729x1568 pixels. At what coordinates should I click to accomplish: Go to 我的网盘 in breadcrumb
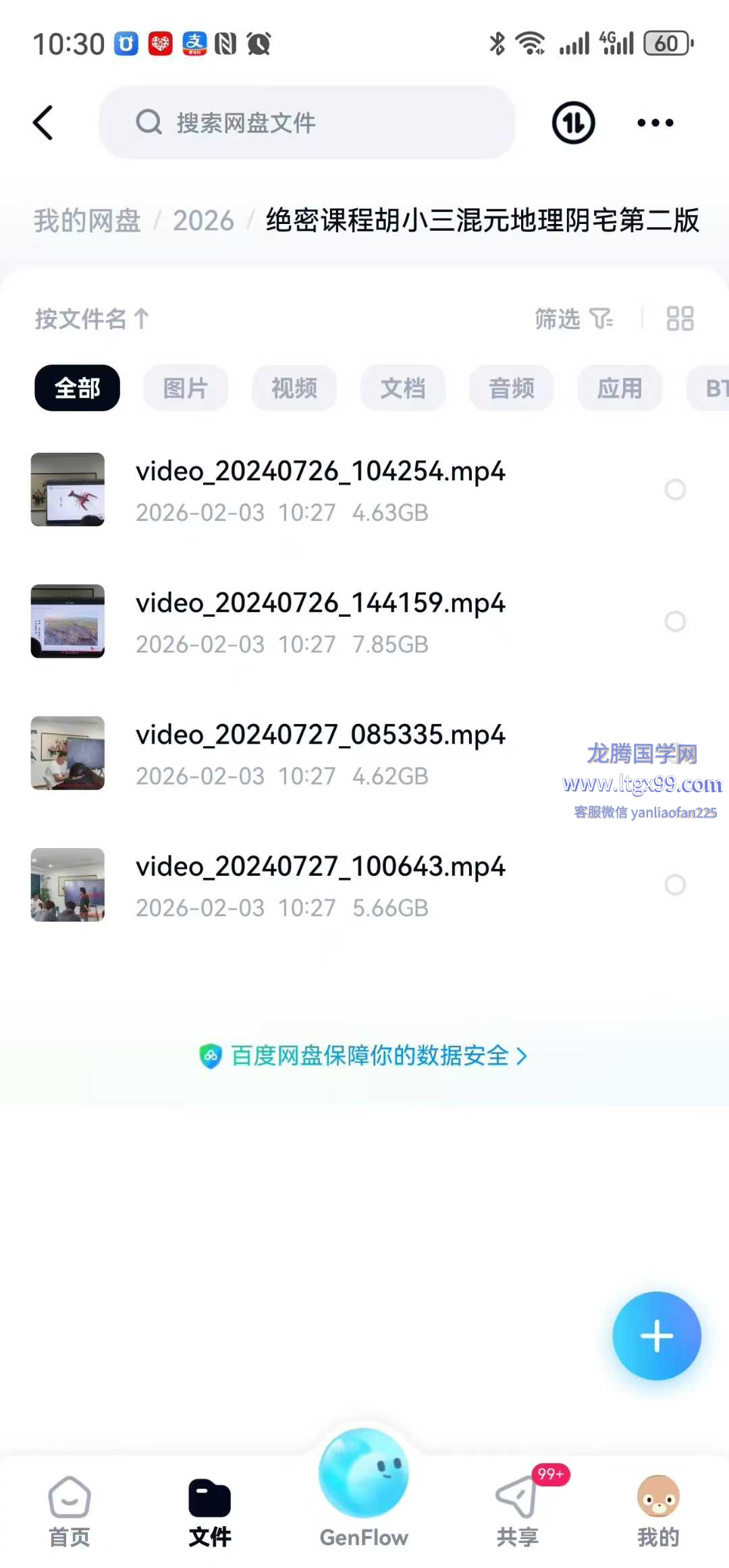[x=87, y=221]
